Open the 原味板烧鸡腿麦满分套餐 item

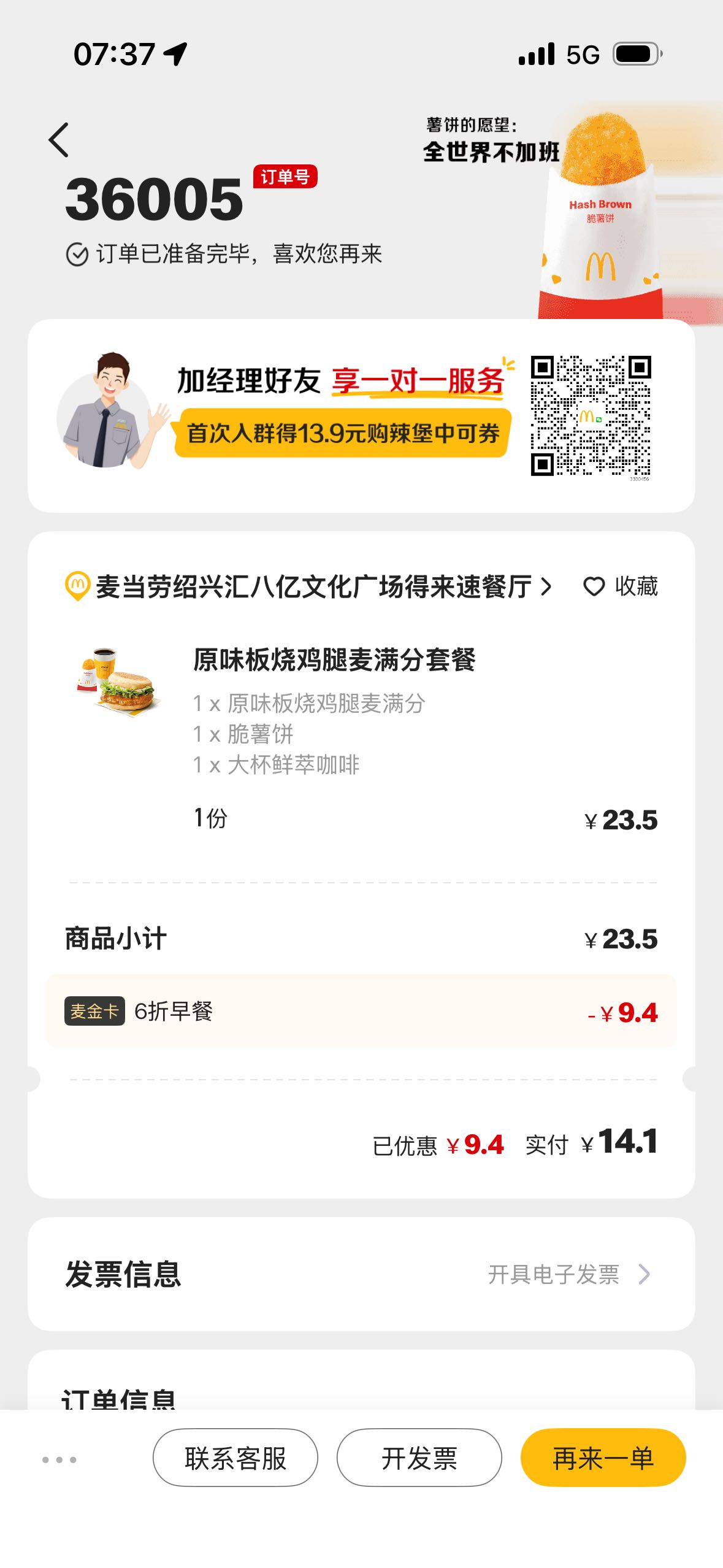334,660
